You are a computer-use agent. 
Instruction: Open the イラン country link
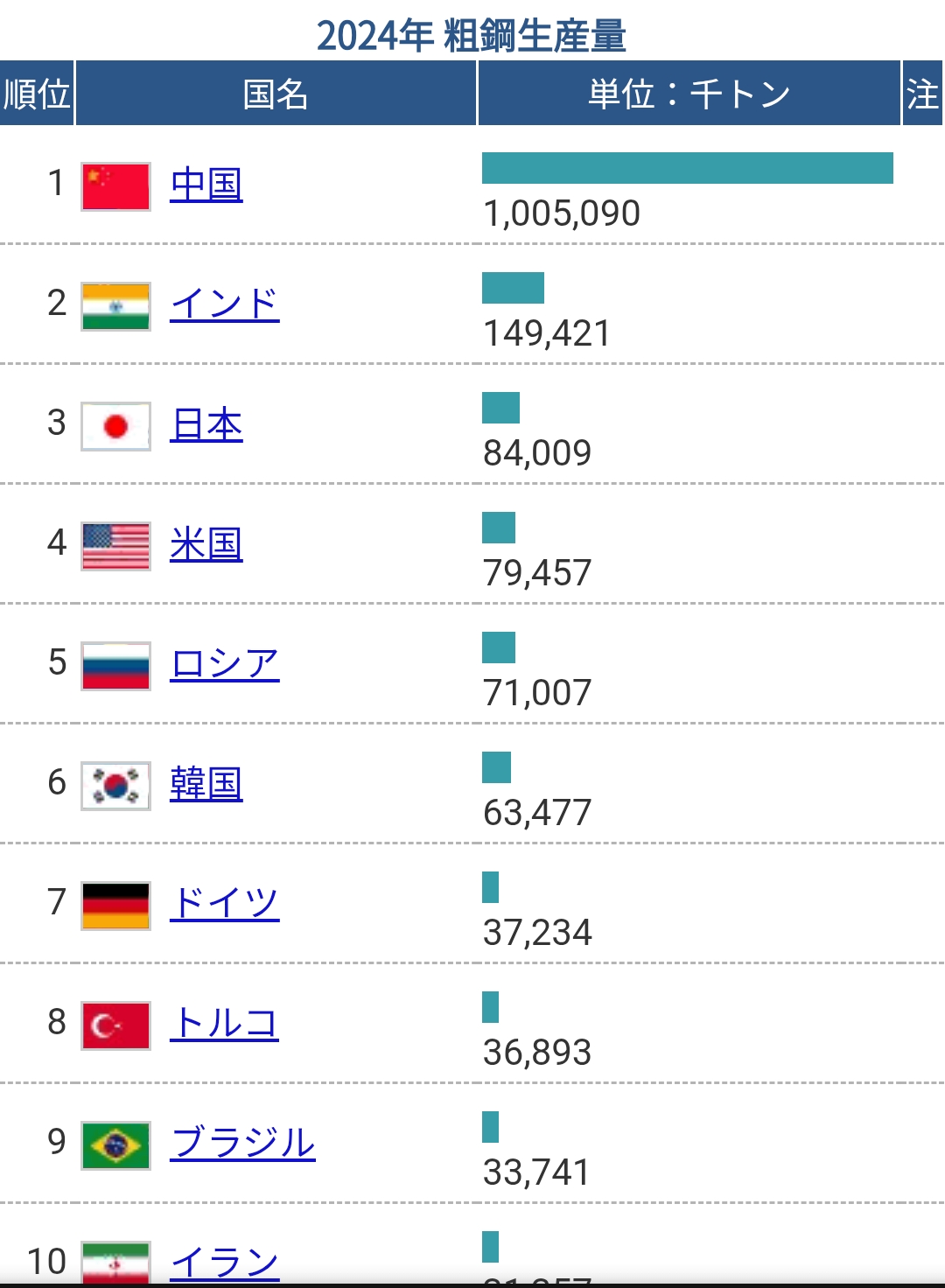click(x=224, y=1263)
